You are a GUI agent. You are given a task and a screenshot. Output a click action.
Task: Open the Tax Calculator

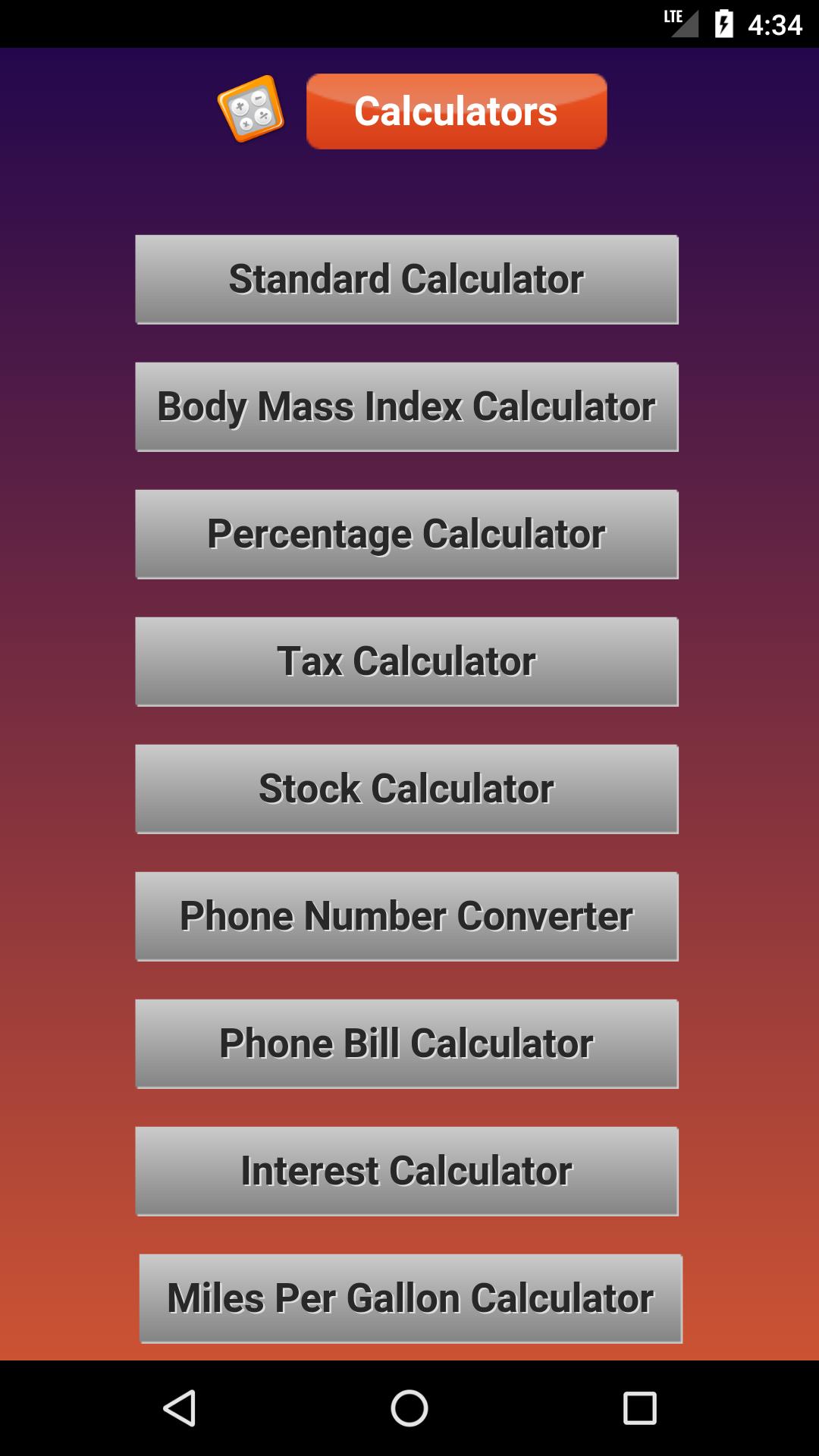[406, 661]
